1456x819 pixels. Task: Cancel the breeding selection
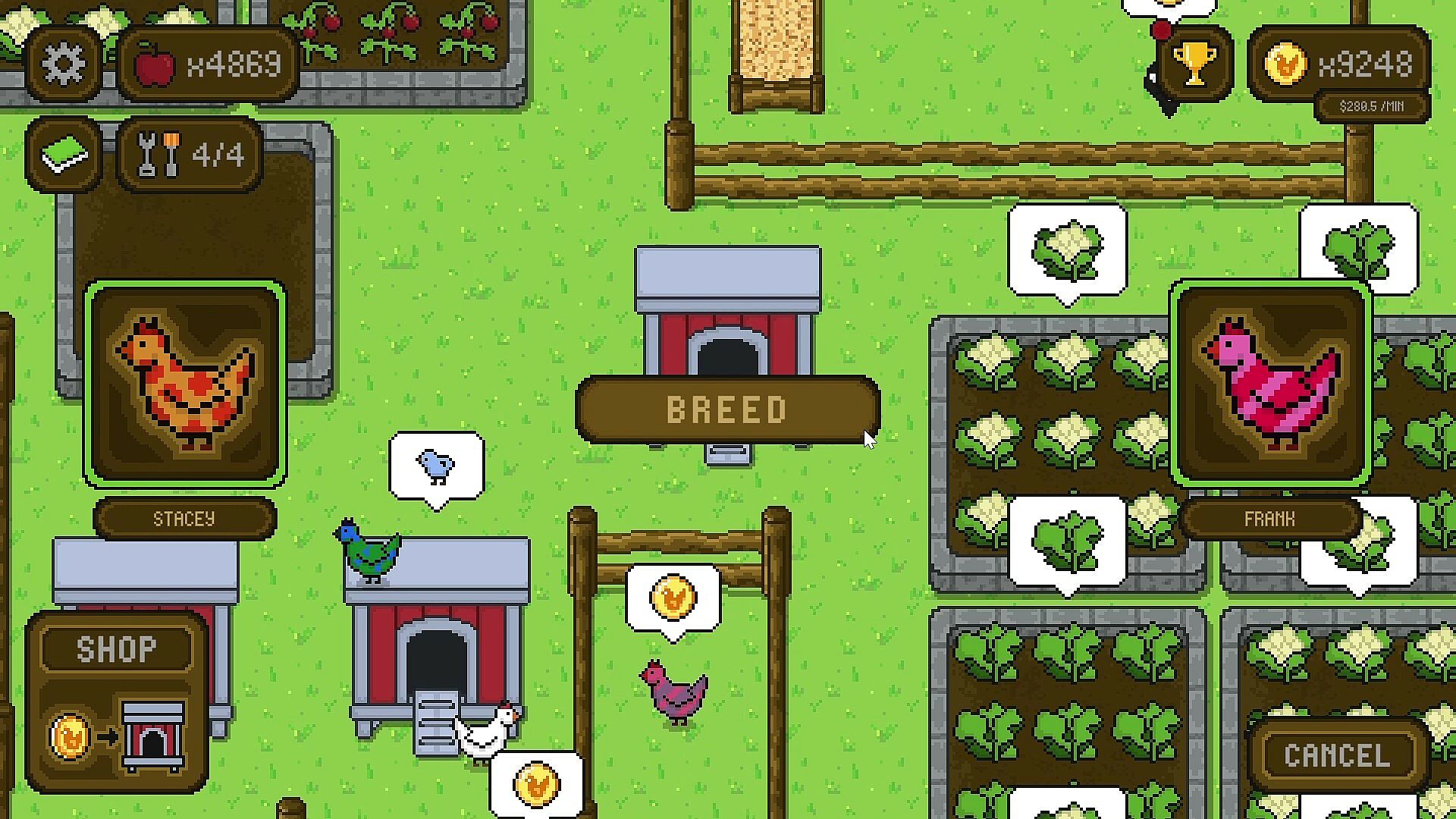click(1336, 755)
